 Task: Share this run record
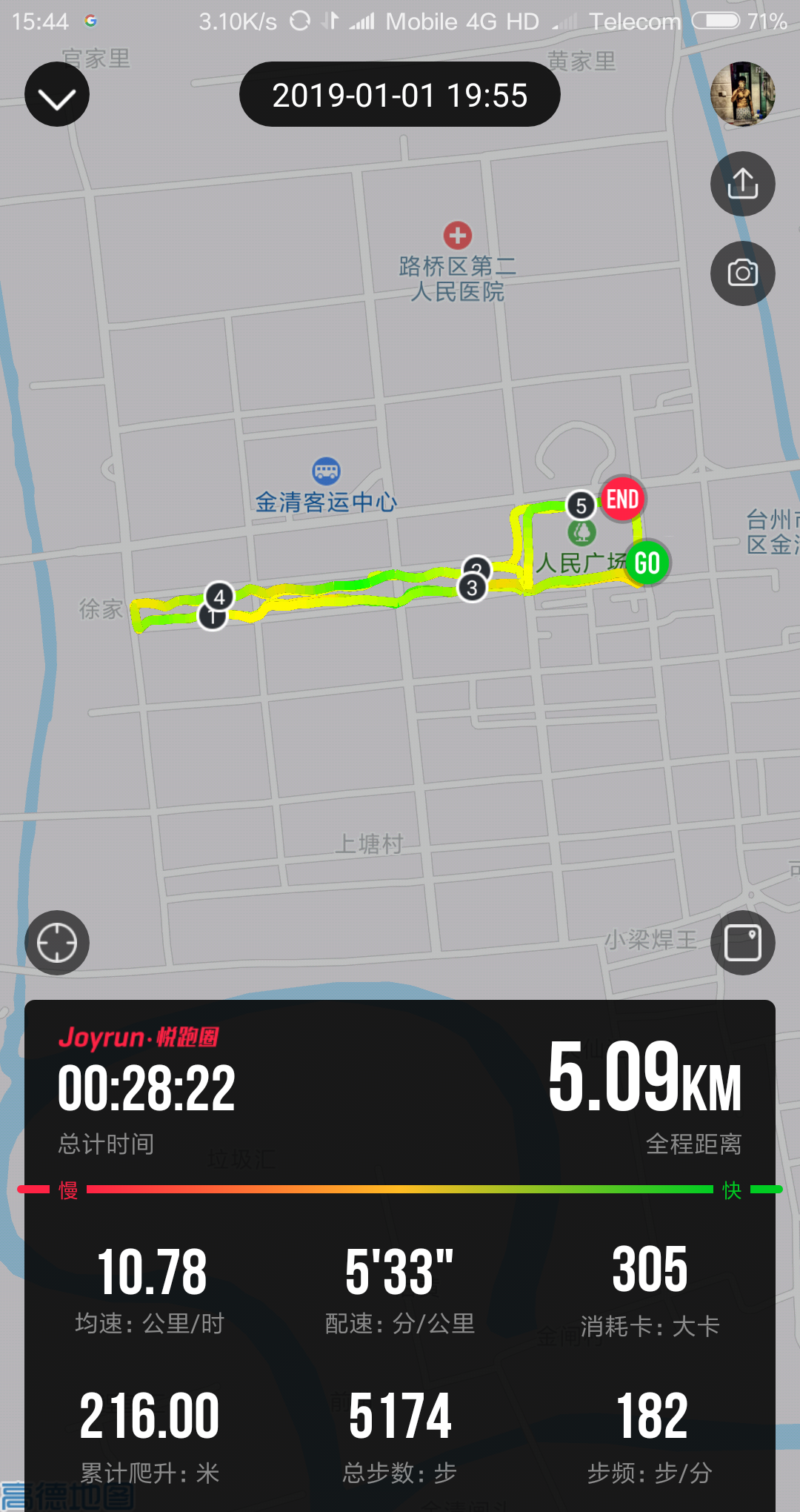pos(743,184)
